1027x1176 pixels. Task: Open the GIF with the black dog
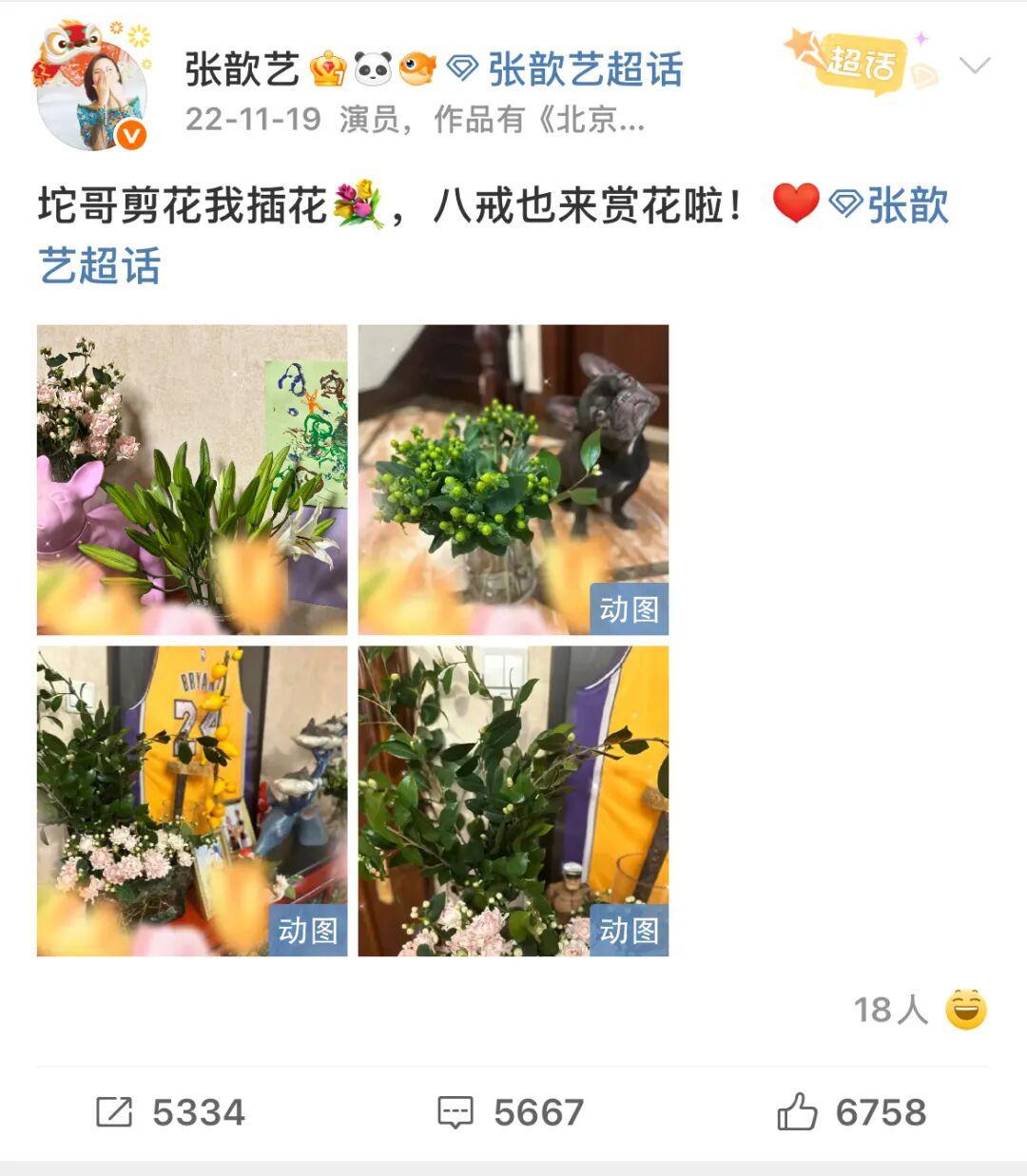pyautogui.click(x=513, y=479)
